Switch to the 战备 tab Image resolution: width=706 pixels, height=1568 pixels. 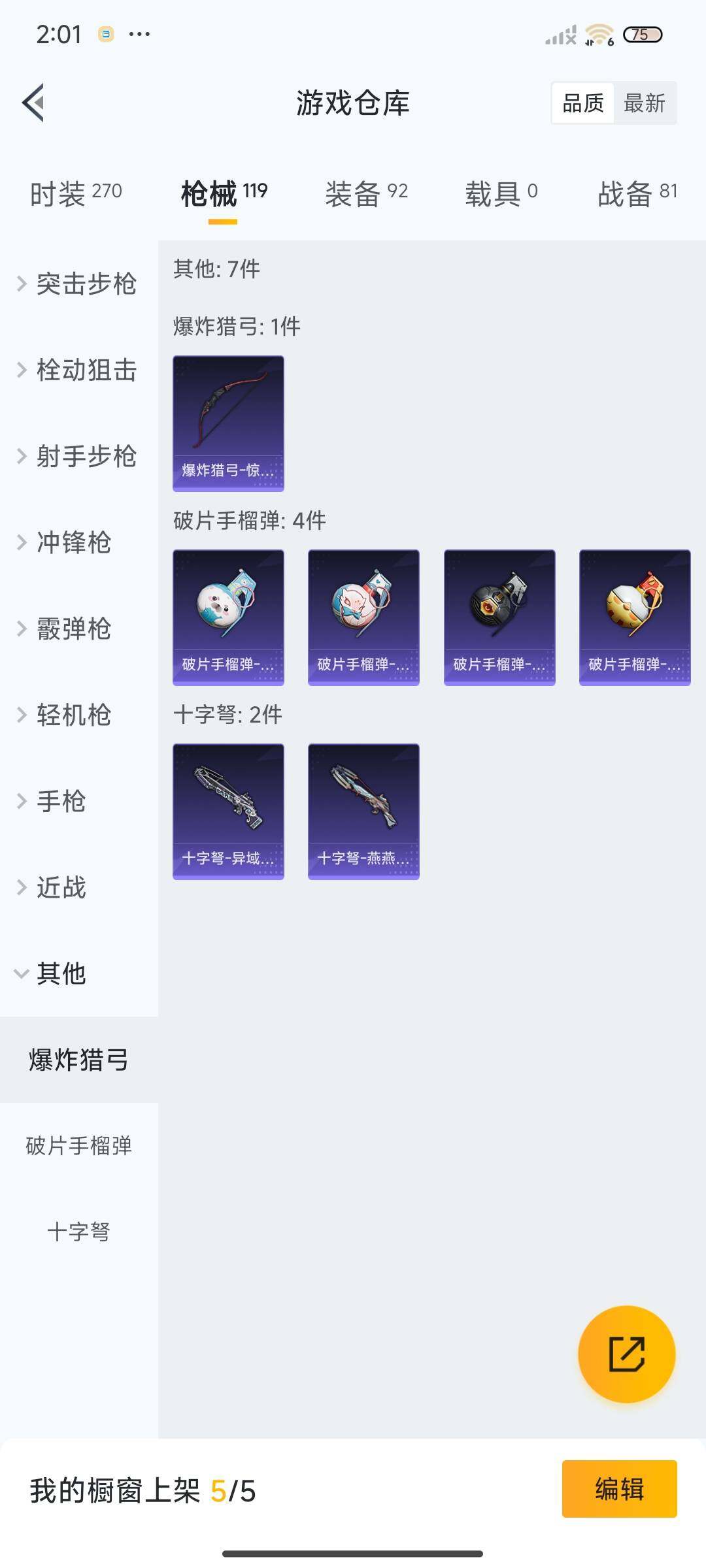pos(637,193)
